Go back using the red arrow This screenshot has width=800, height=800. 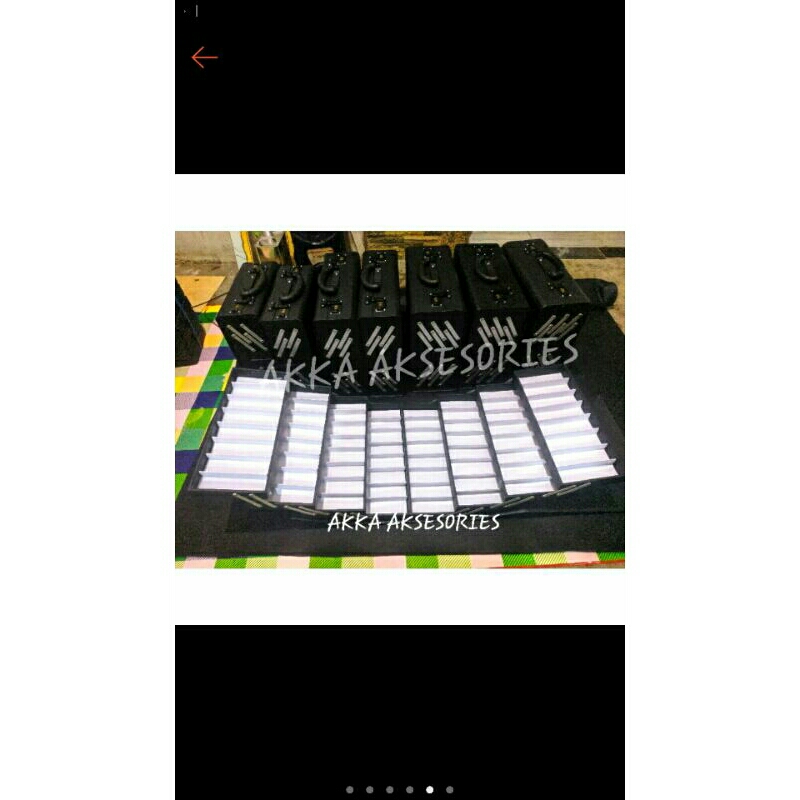[x=204, y=58]
